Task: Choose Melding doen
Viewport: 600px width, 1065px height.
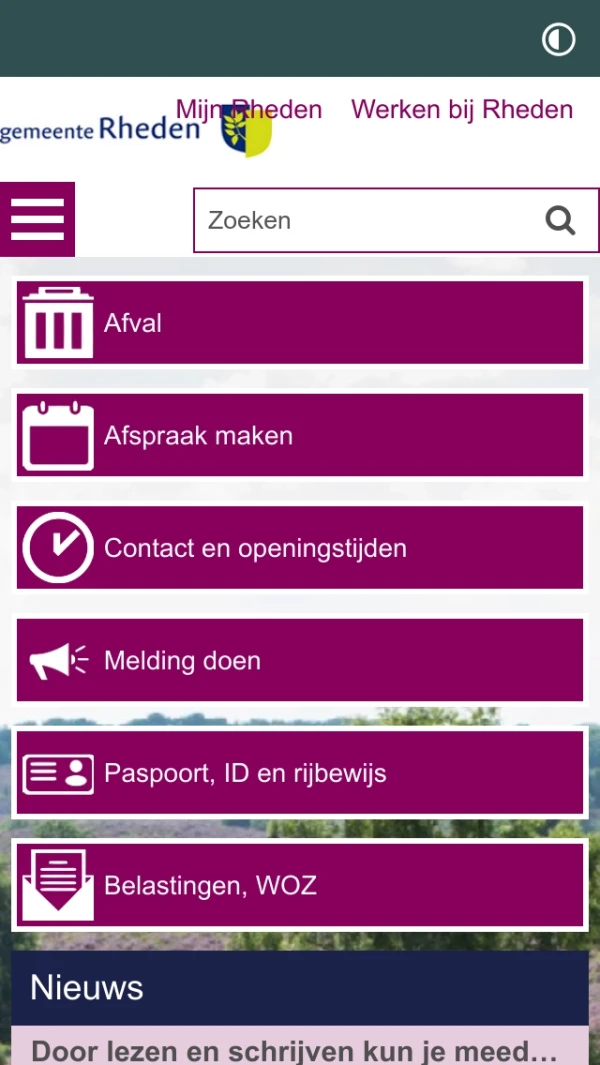Action: [300, 660]
